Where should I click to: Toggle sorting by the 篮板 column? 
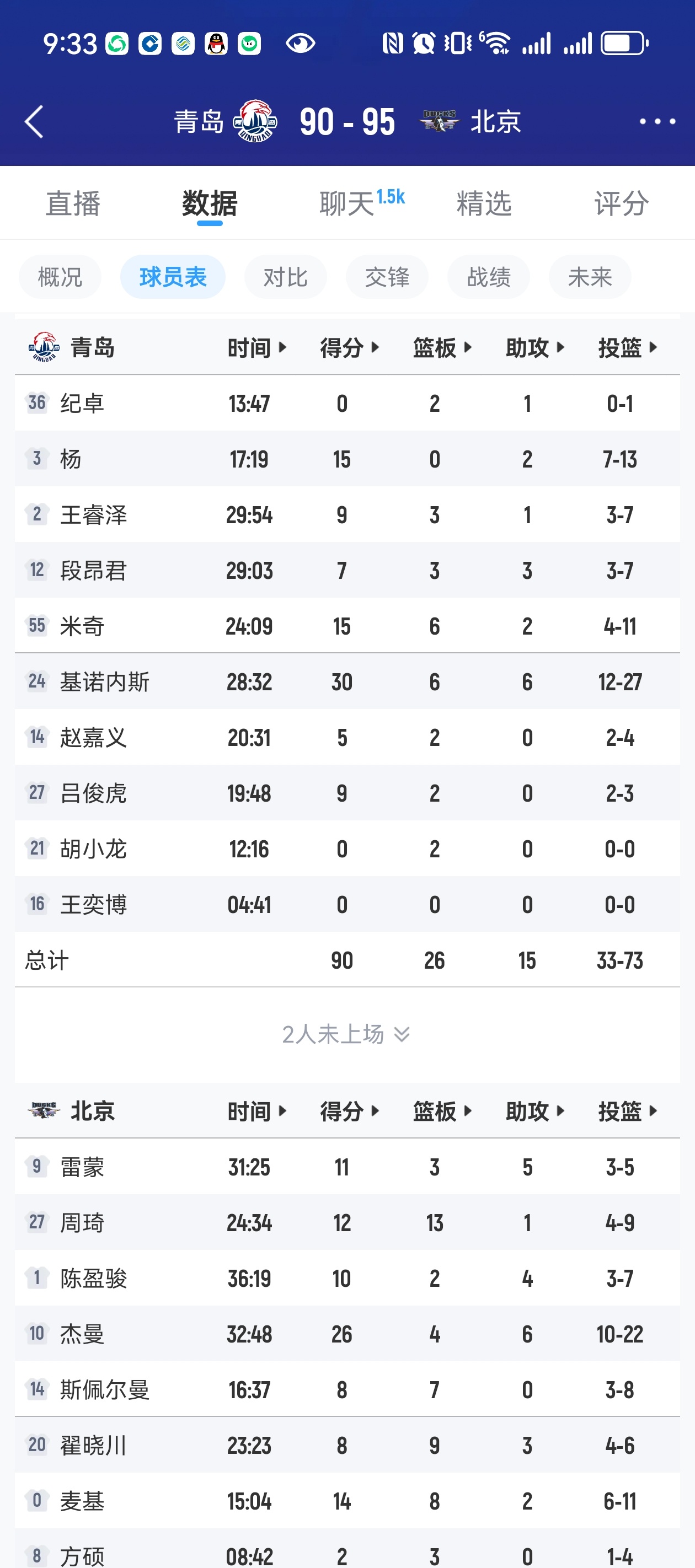444,347
